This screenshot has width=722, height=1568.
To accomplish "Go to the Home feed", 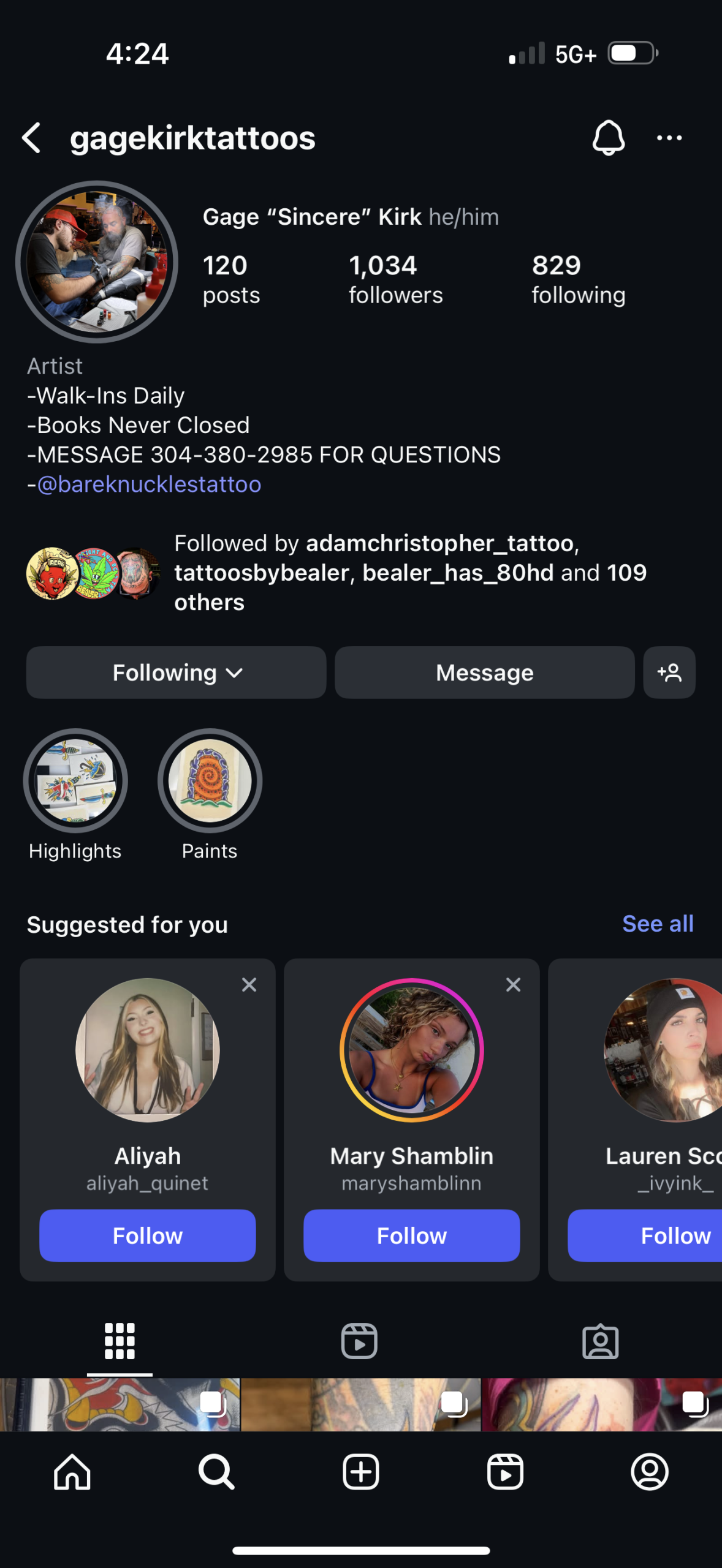I will coord(72,1472).
